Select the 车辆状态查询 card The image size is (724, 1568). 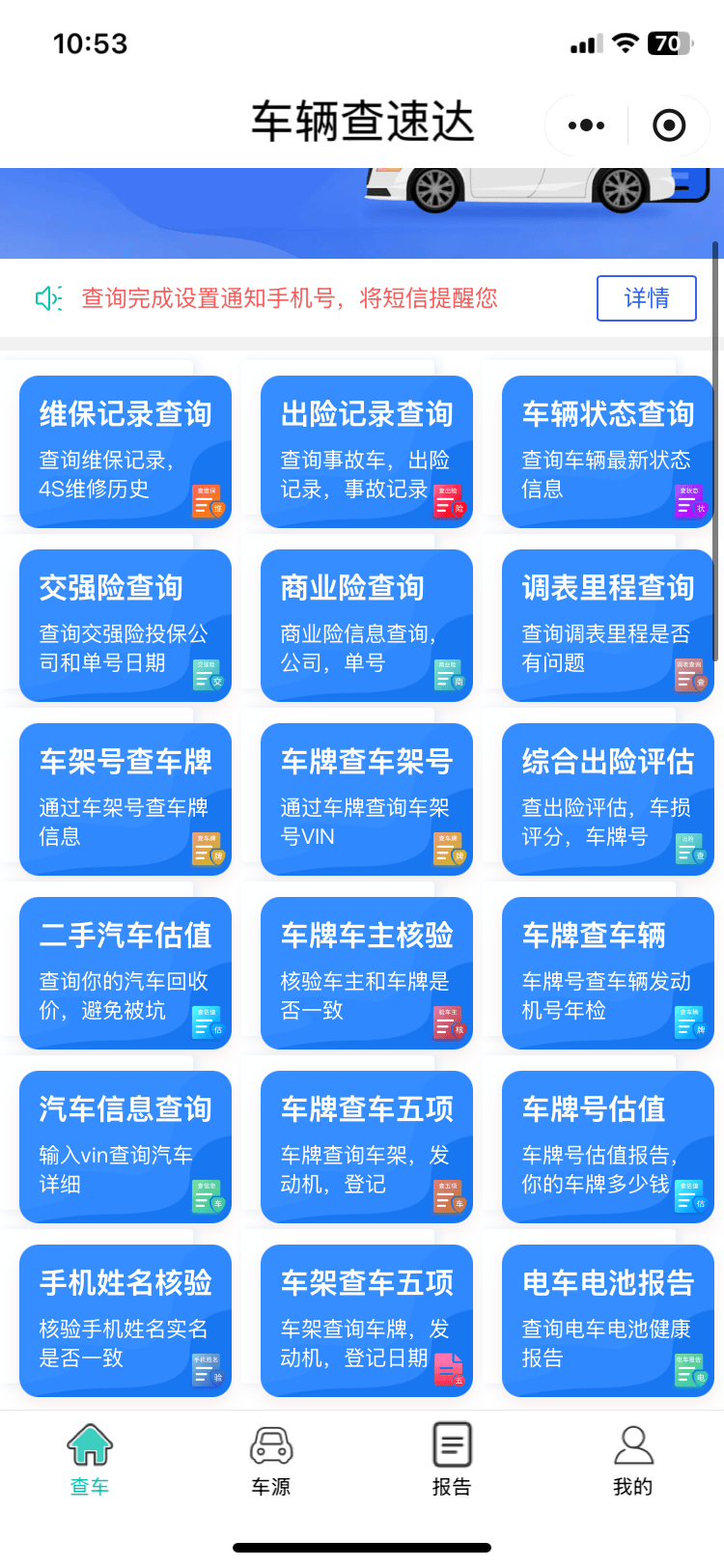(608, 451)
